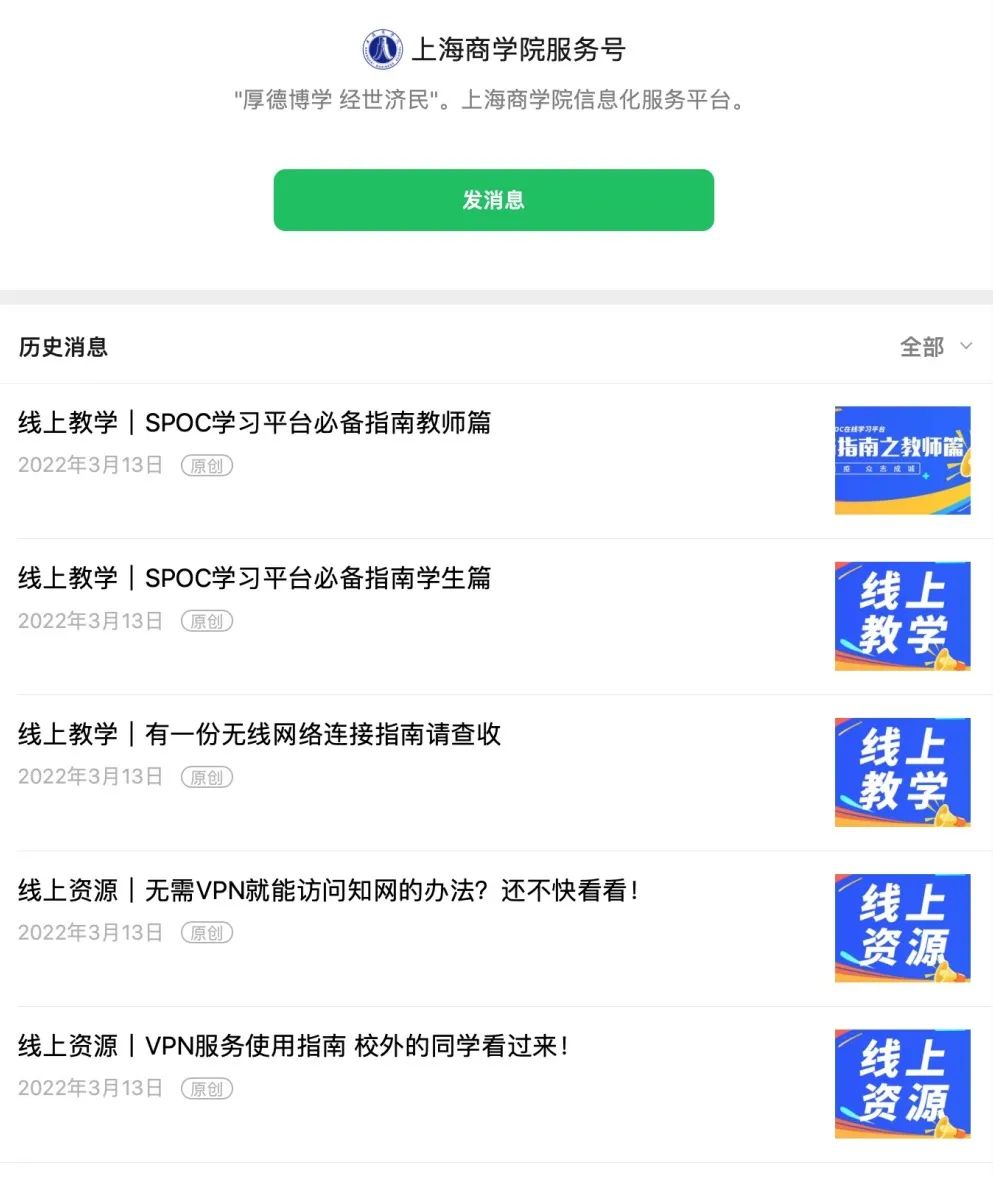Expand the 全部 message filter dropdown
Viewport: 993px width, 1181px height.
(x=921, y=346)
